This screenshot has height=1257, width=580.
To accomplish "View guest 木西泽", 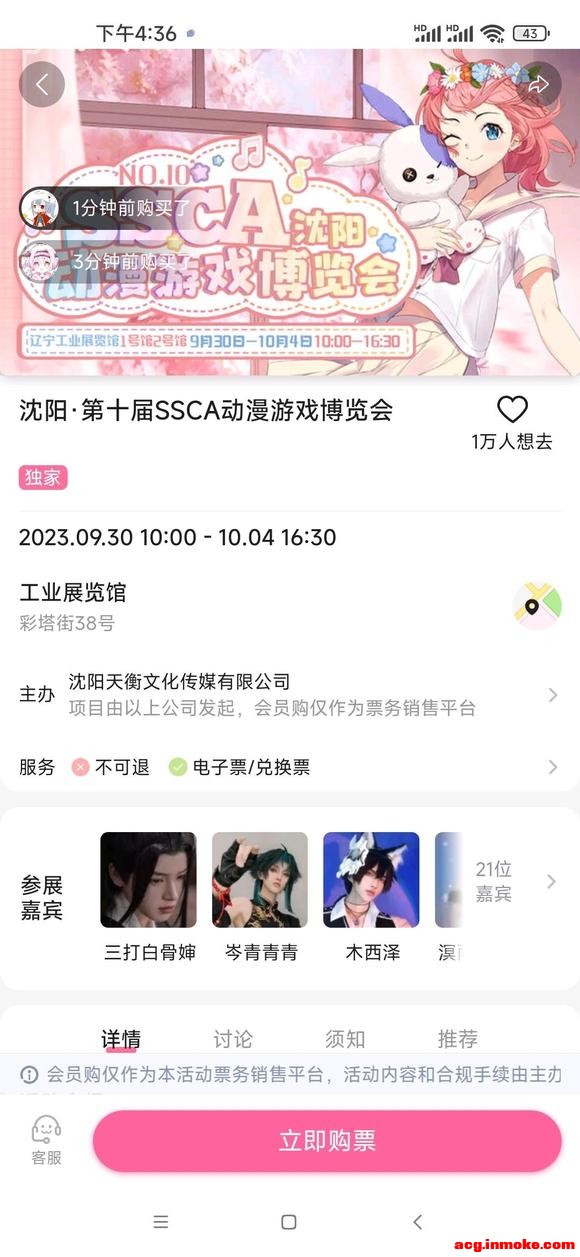I will click(371, 897).
